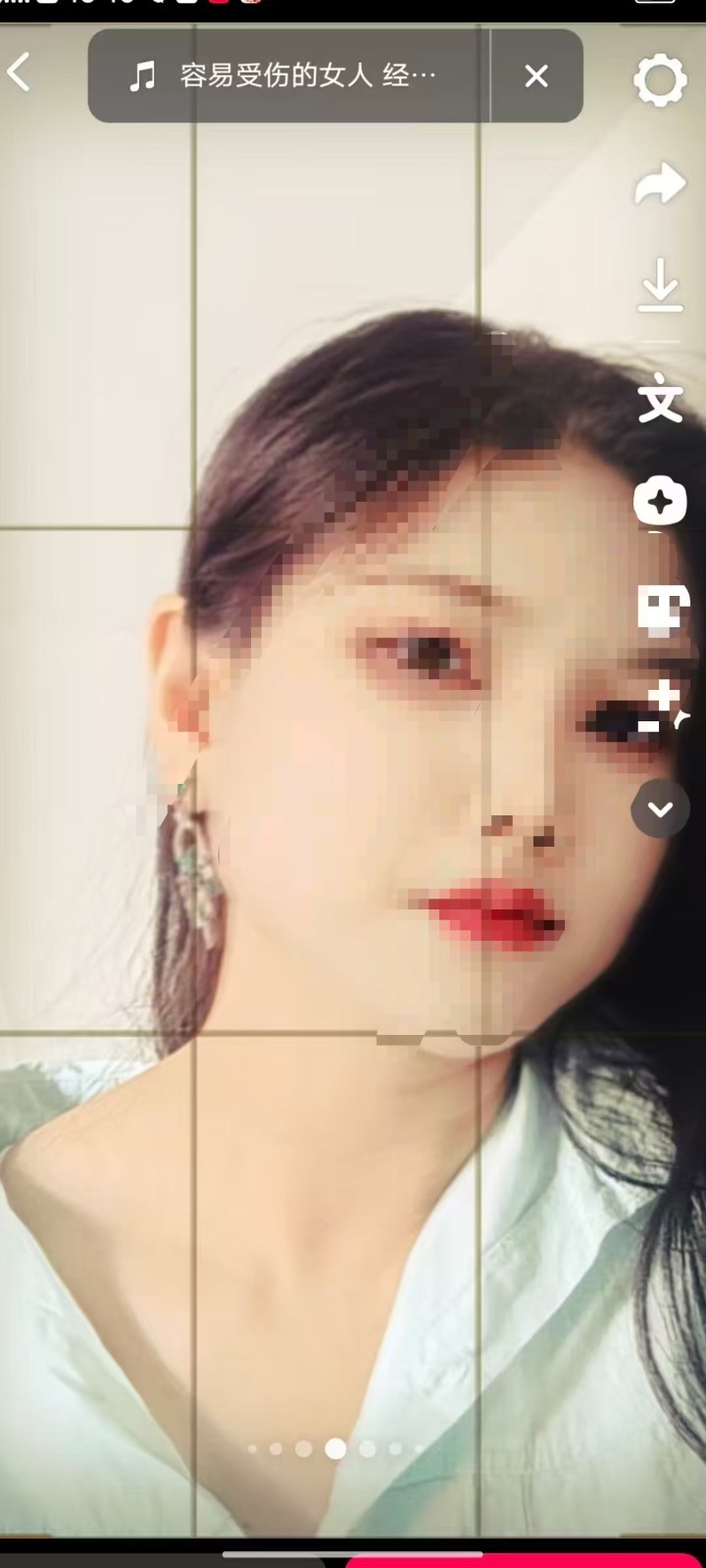Select the first carousel pagination dot

click(x=253, y=1448)
